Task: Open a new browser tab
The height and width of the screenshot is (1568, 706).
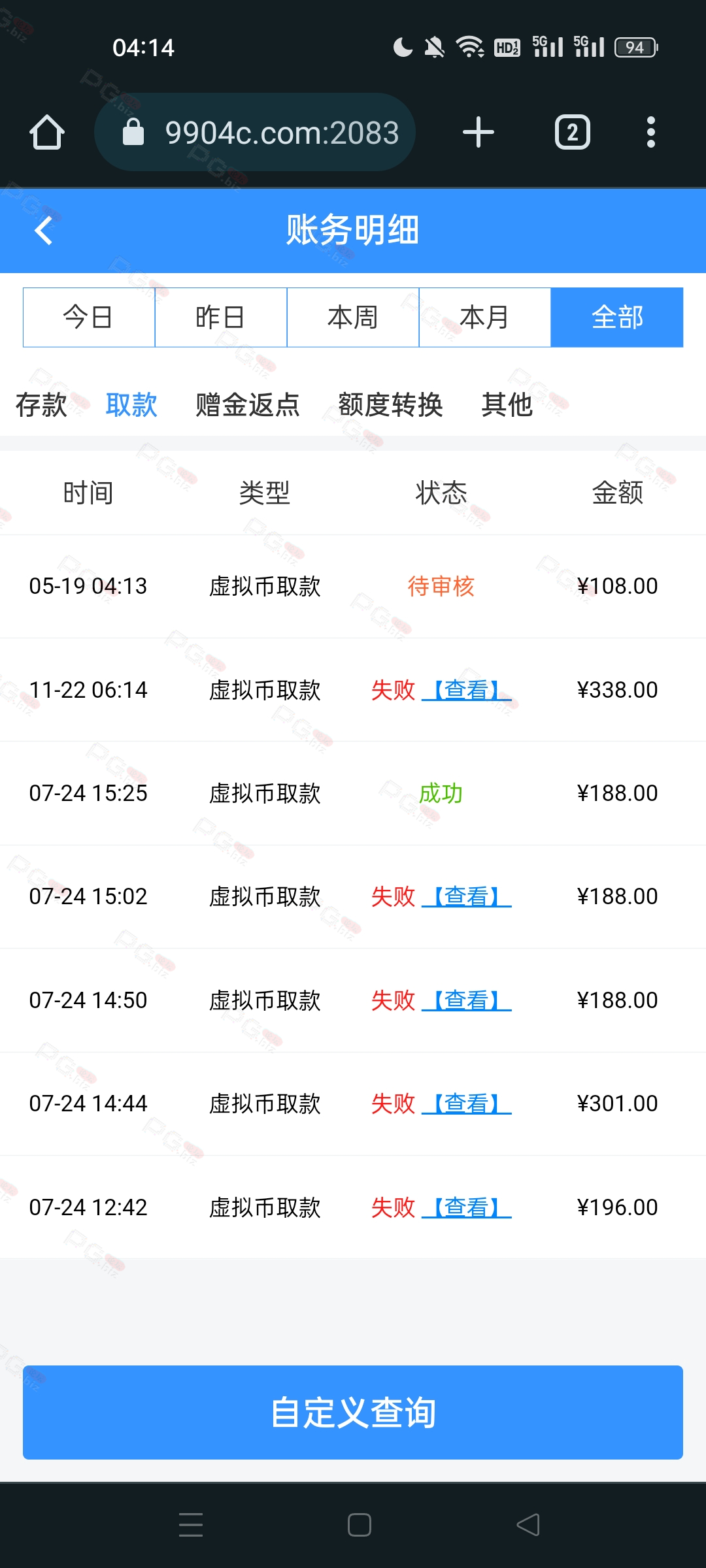Action: (x=479, y=132)
